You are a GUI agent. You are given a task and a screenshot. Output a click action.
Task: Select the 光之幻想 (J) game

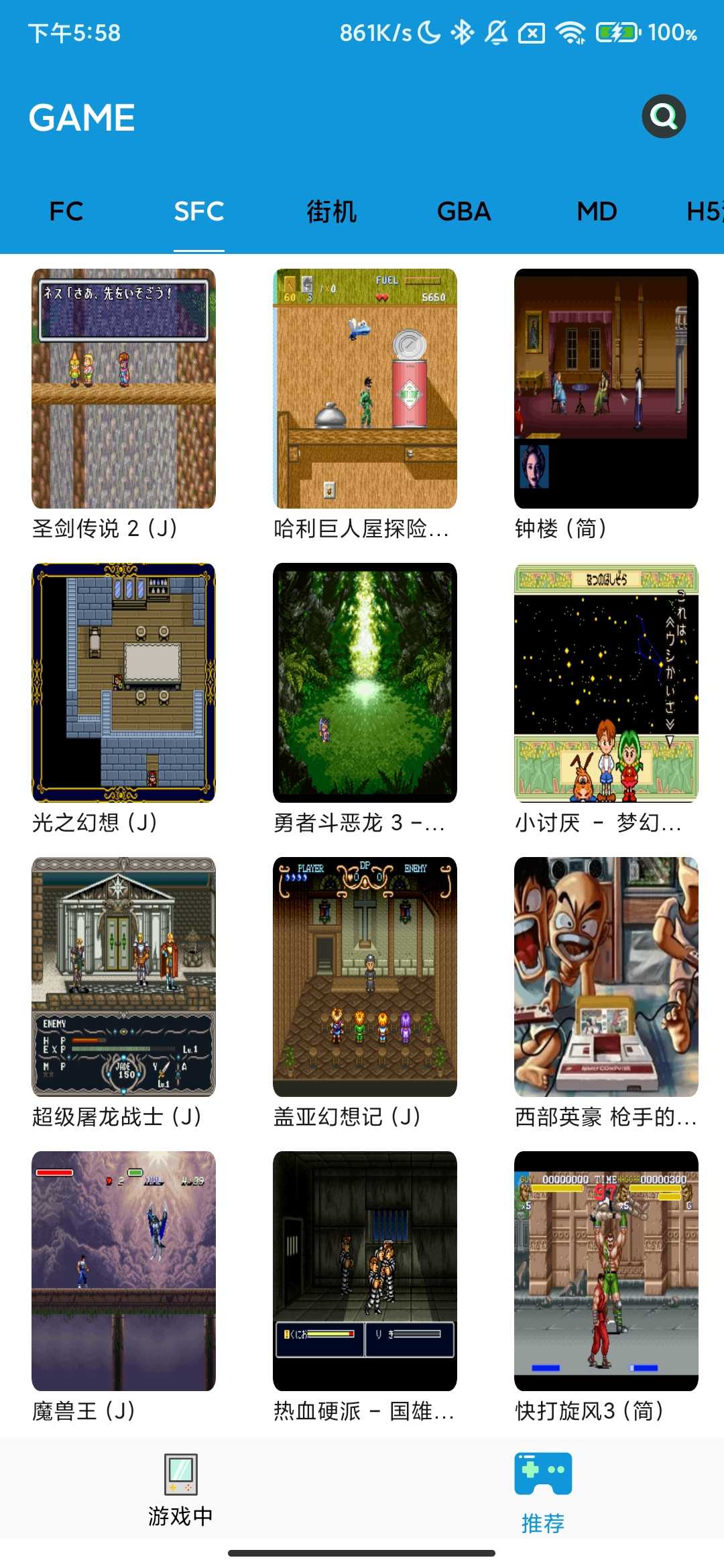point(124,683)
